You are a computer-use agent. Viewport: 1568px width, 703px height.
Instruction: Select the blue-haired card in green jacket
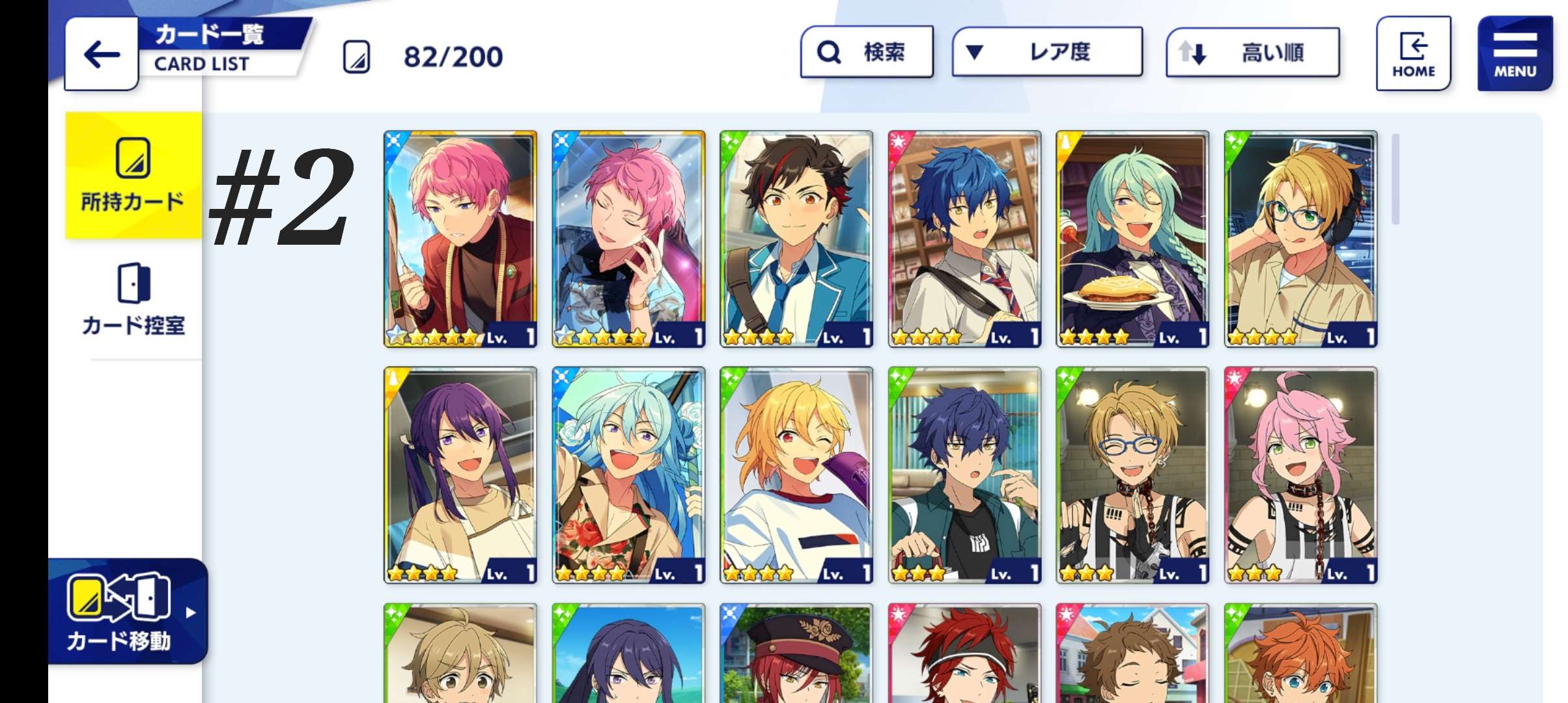(x=964, y=475)
